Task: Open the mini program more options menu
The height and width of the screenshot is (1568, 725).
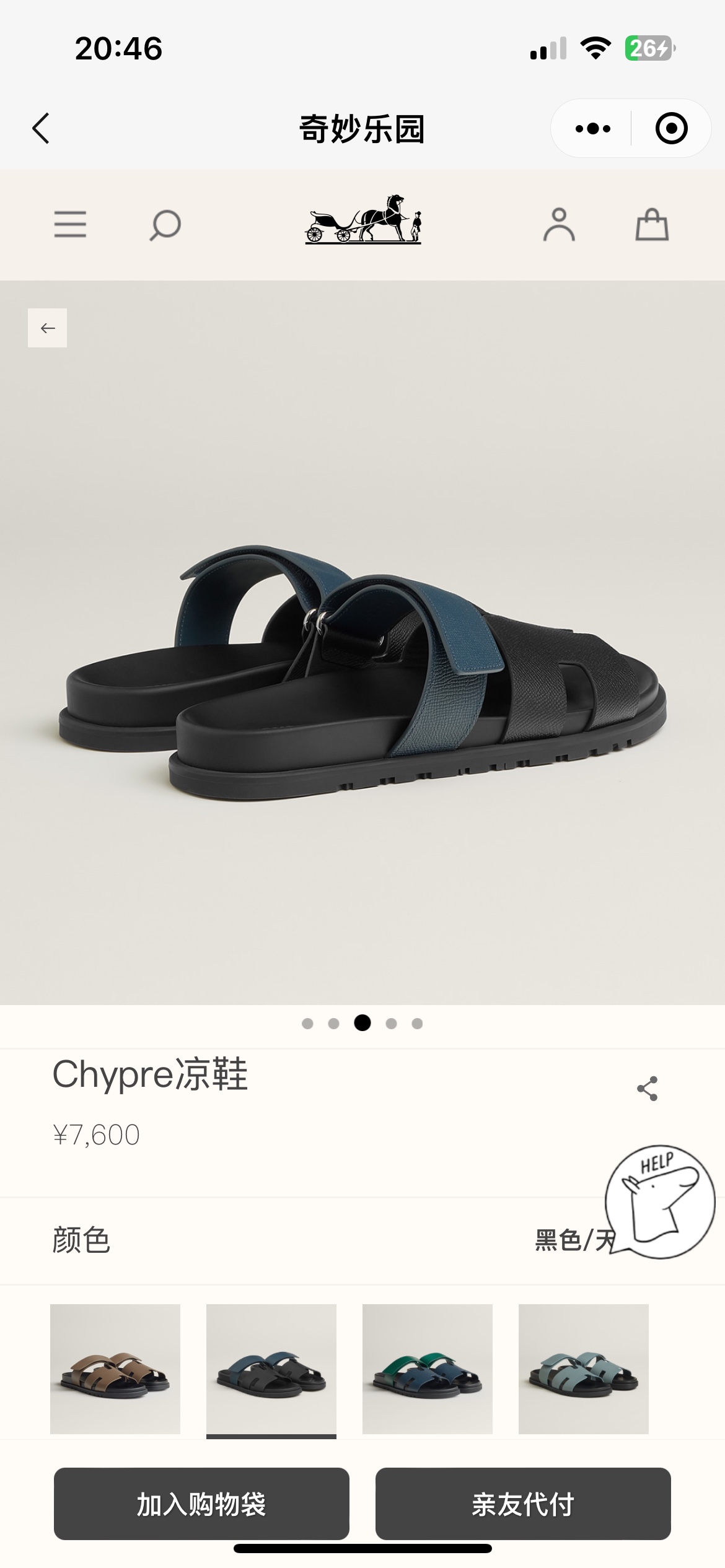Action: 592,129
